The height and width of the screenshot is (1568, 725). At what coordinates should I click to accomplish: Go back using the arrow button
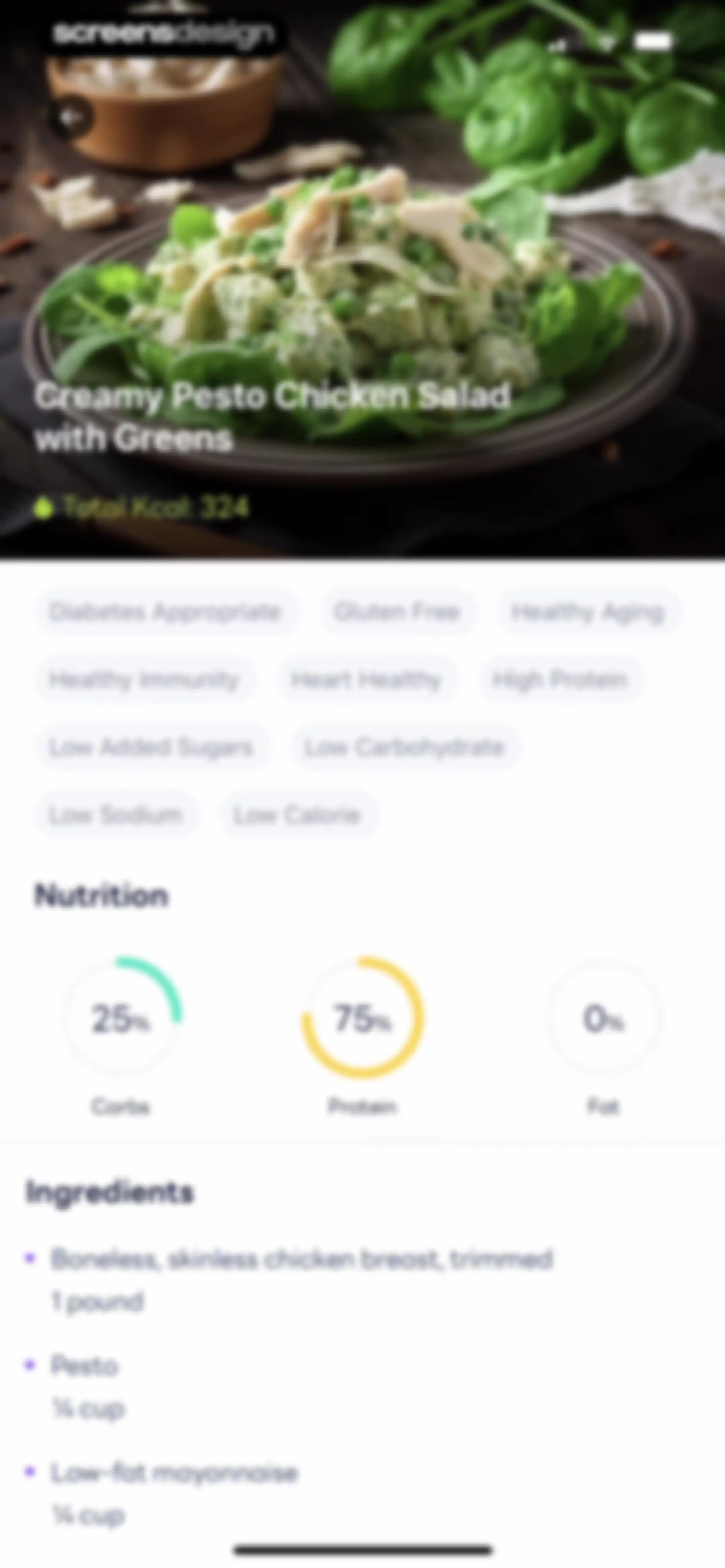(70, 117)
